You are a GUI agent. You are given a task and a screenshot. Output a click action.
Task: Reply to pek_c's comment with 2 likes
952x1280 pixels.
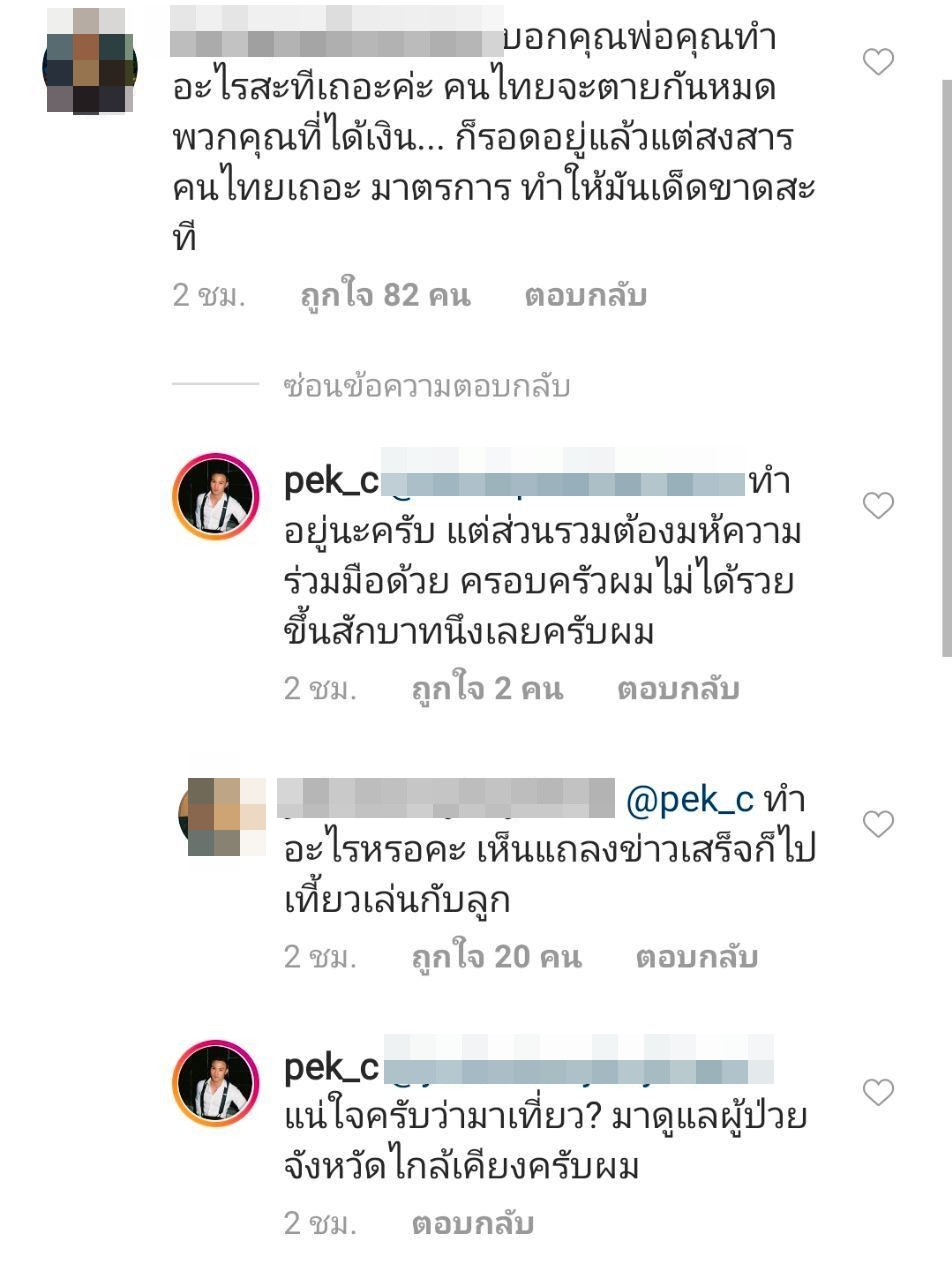677,689
